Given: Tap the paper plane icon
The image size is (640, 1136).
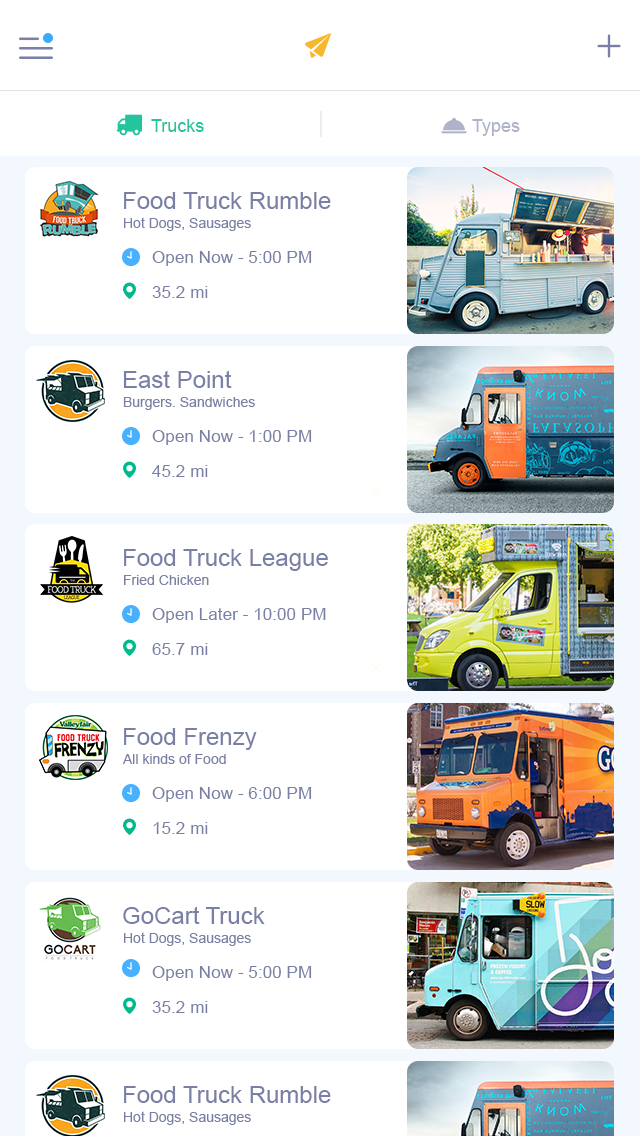Looking at the screenshot, I should click(318, 46).
